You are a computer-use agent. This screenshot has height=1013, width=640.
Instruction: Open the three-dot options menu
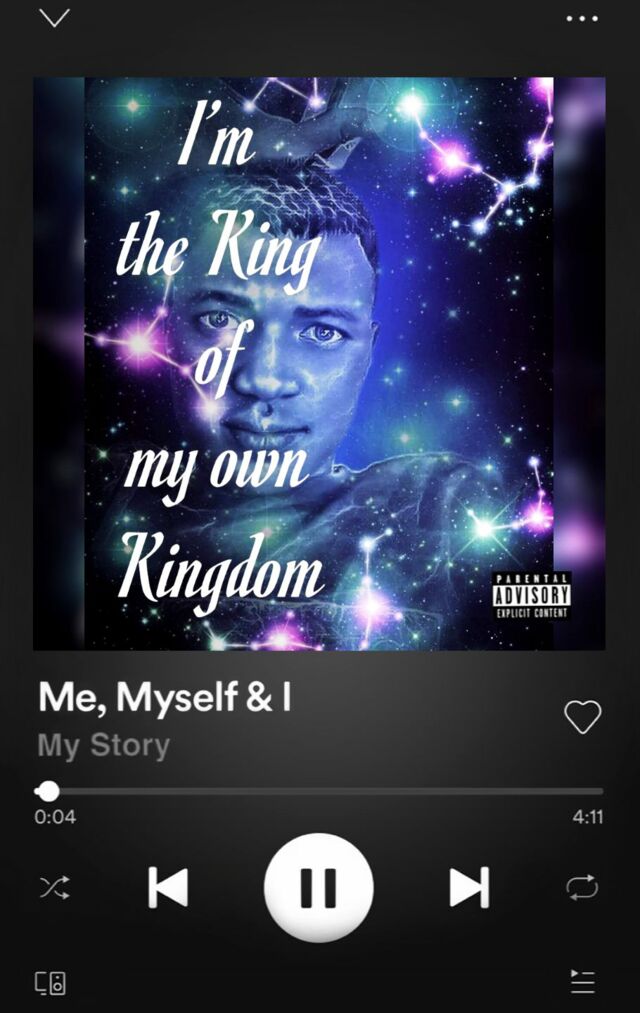point(582,19)
